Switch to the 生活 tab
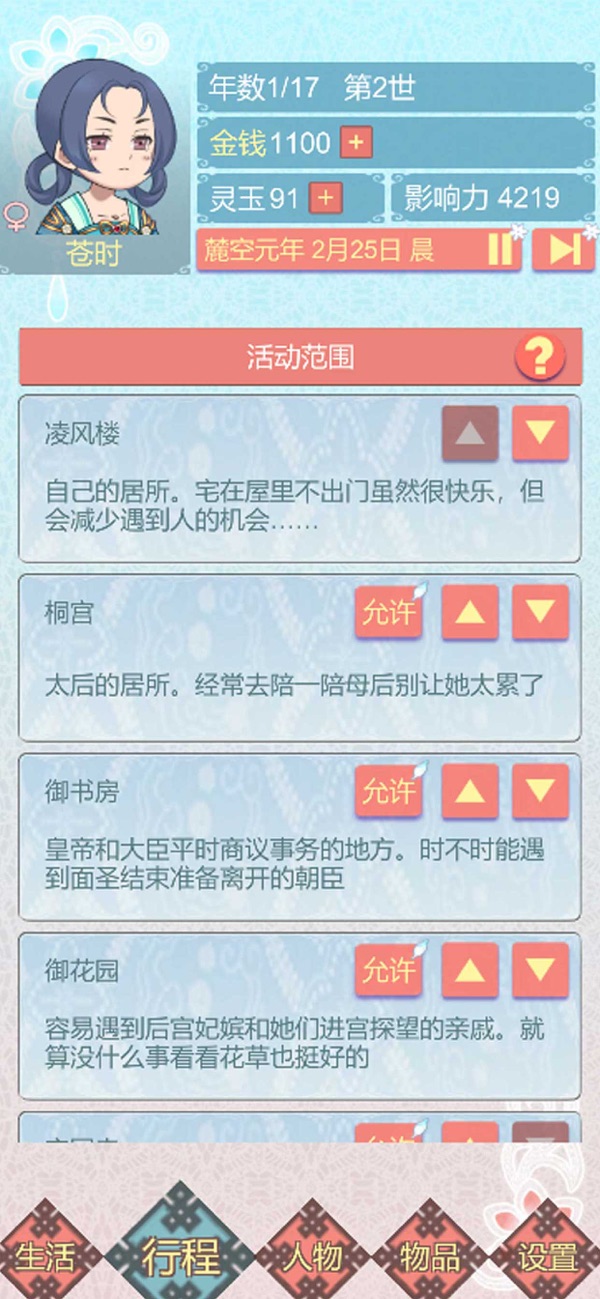This screenshot has height=1299, width=600. [45, 1255]
